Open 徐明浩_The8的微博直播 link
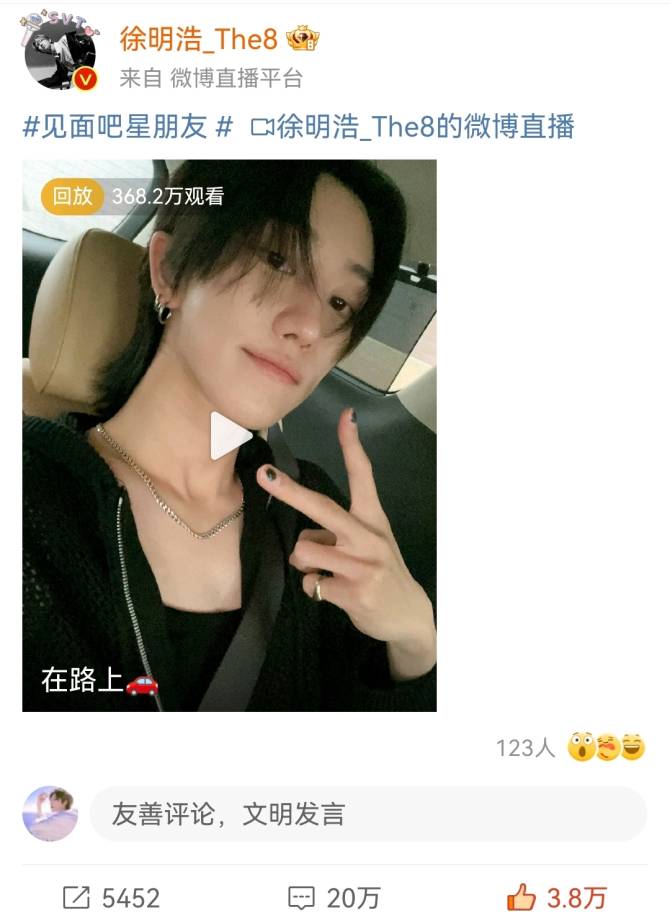Image resolution: width=670 pixels, height=918 pixels. [x=414, y=127]
